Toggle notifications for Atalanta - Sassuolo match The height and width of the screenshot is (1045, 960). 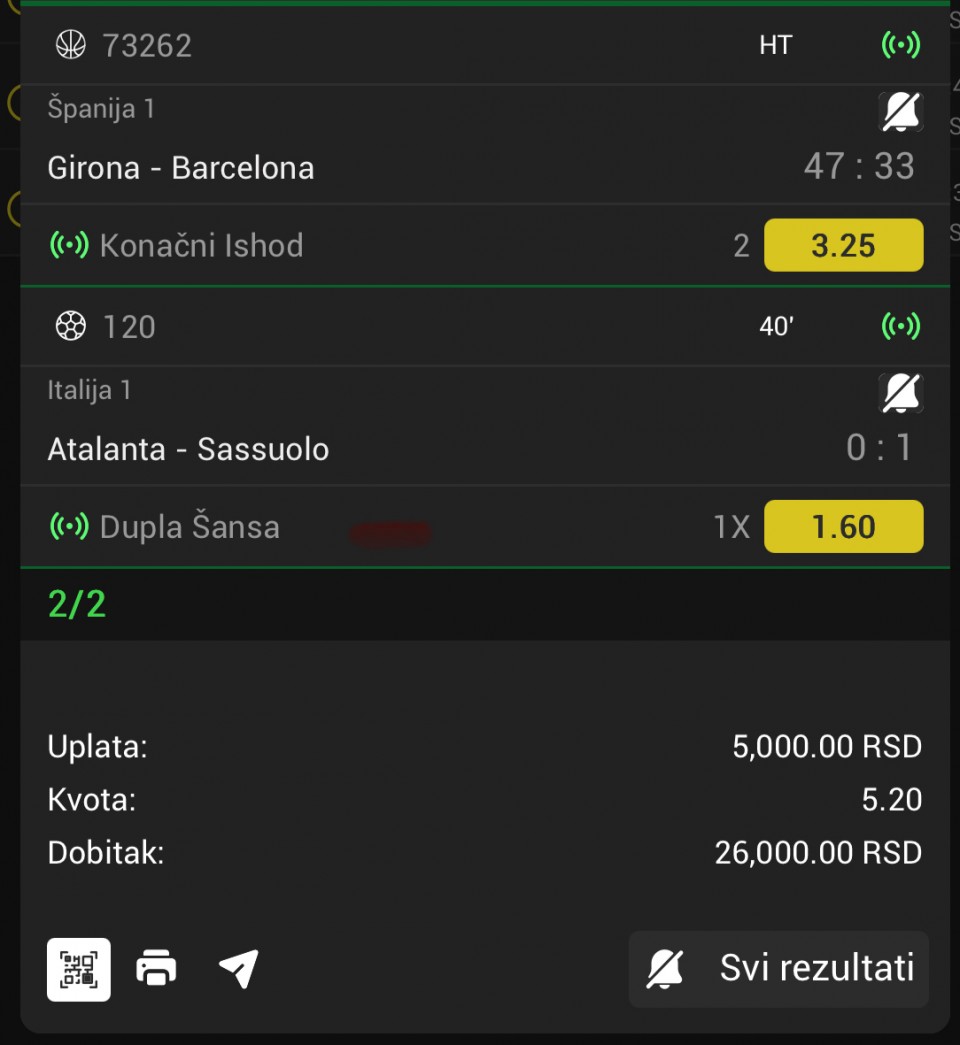(x=900, y=393)
